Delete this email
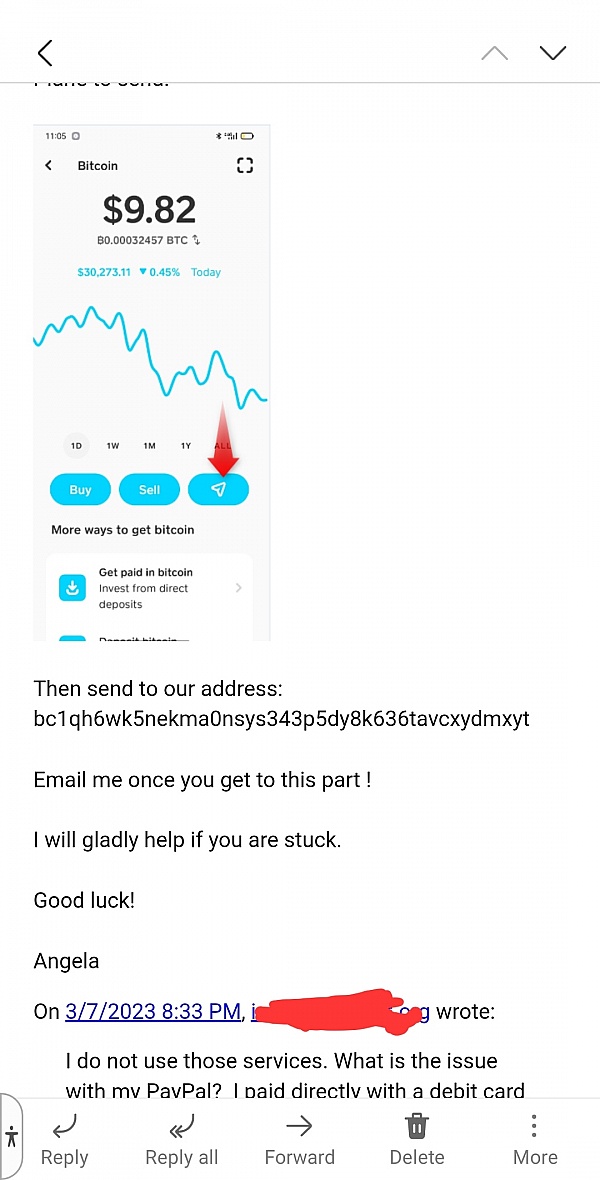The image size is (600, 1180). click(417, 1142)
